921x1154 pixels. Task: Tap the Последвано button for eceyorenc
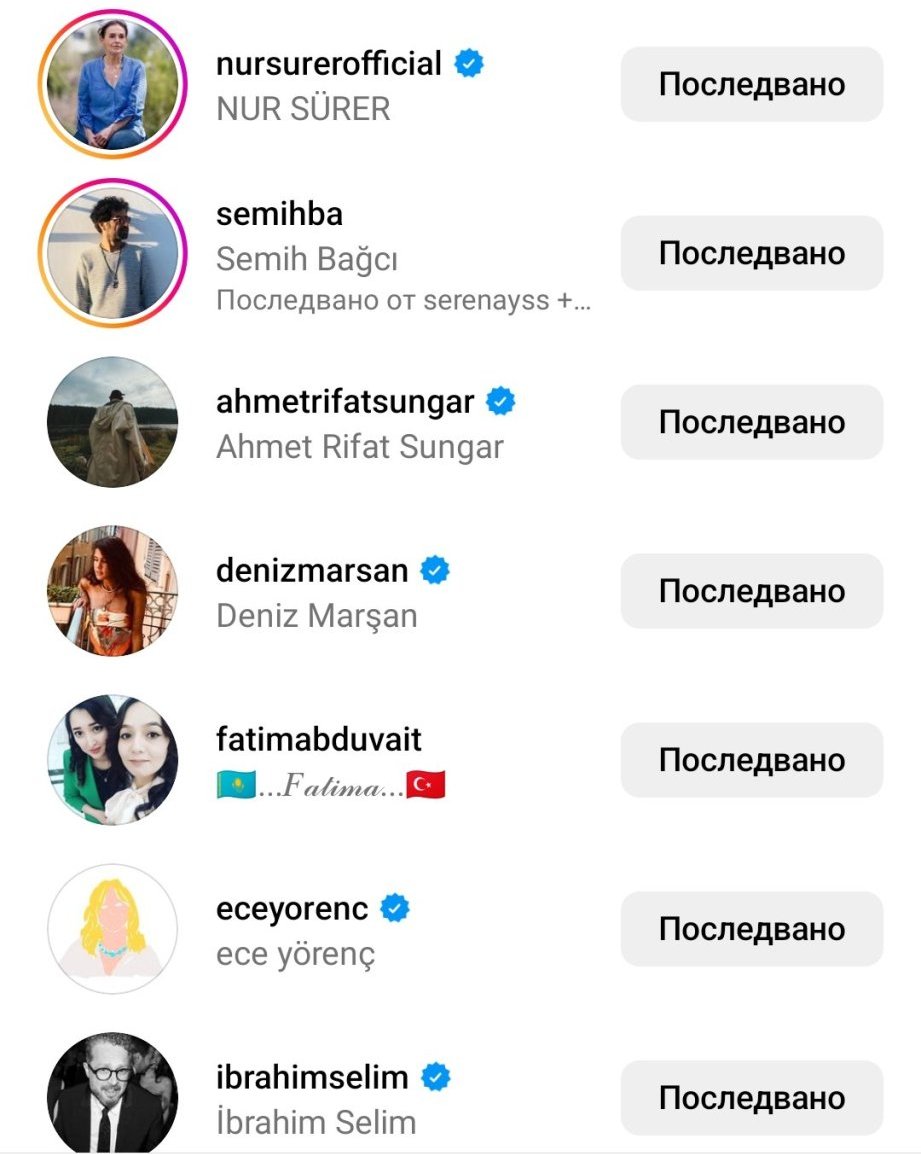pyautogui.click(x=751, y=929)
